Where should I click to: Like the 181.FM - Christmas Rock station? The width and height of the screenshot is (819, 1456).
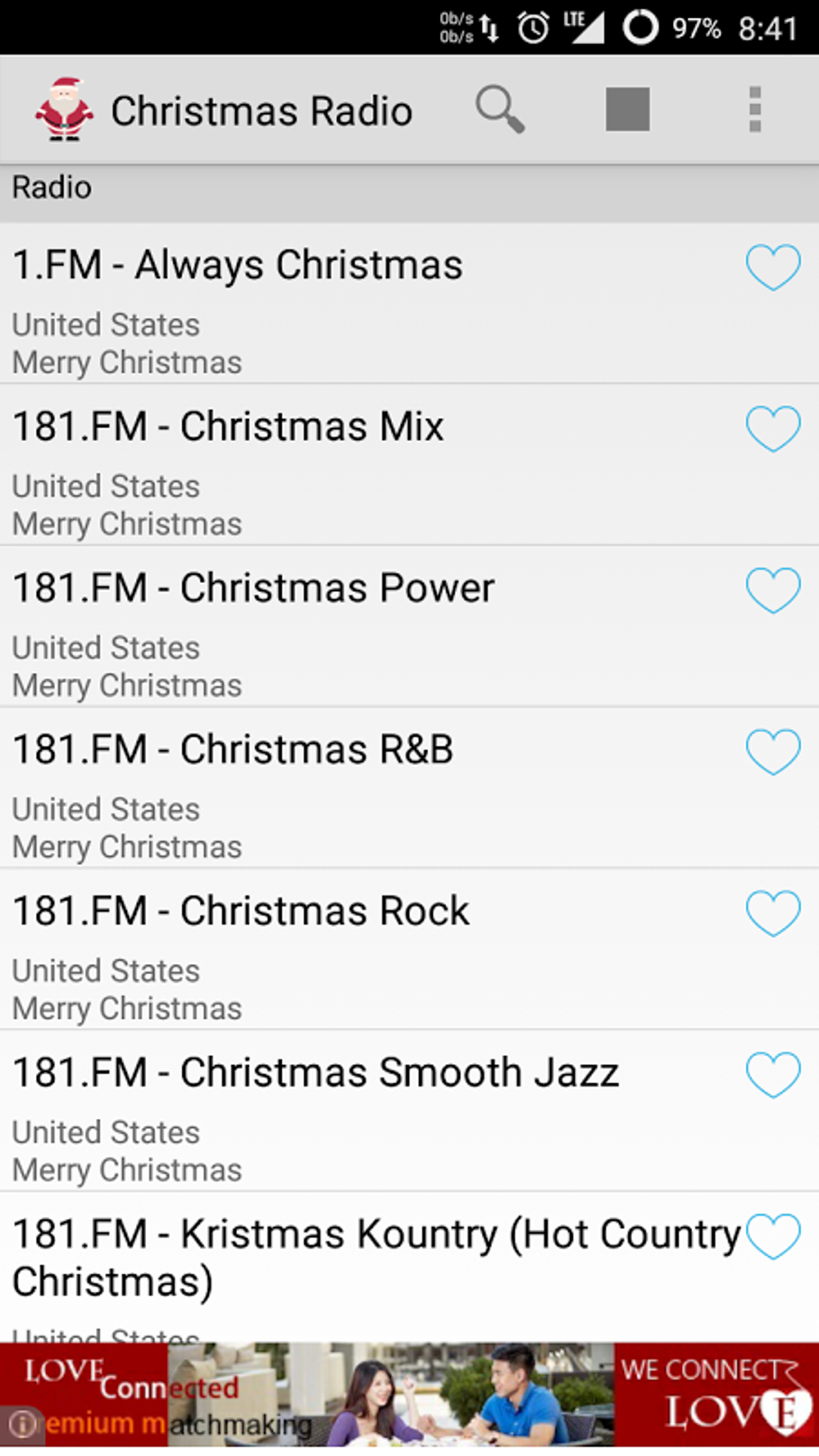(x=772, y=913)
